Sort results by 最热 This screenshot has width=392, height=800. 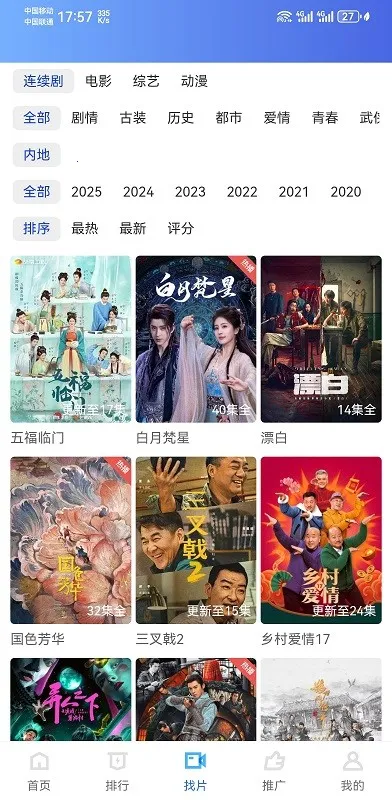click(x=85, y=229)
